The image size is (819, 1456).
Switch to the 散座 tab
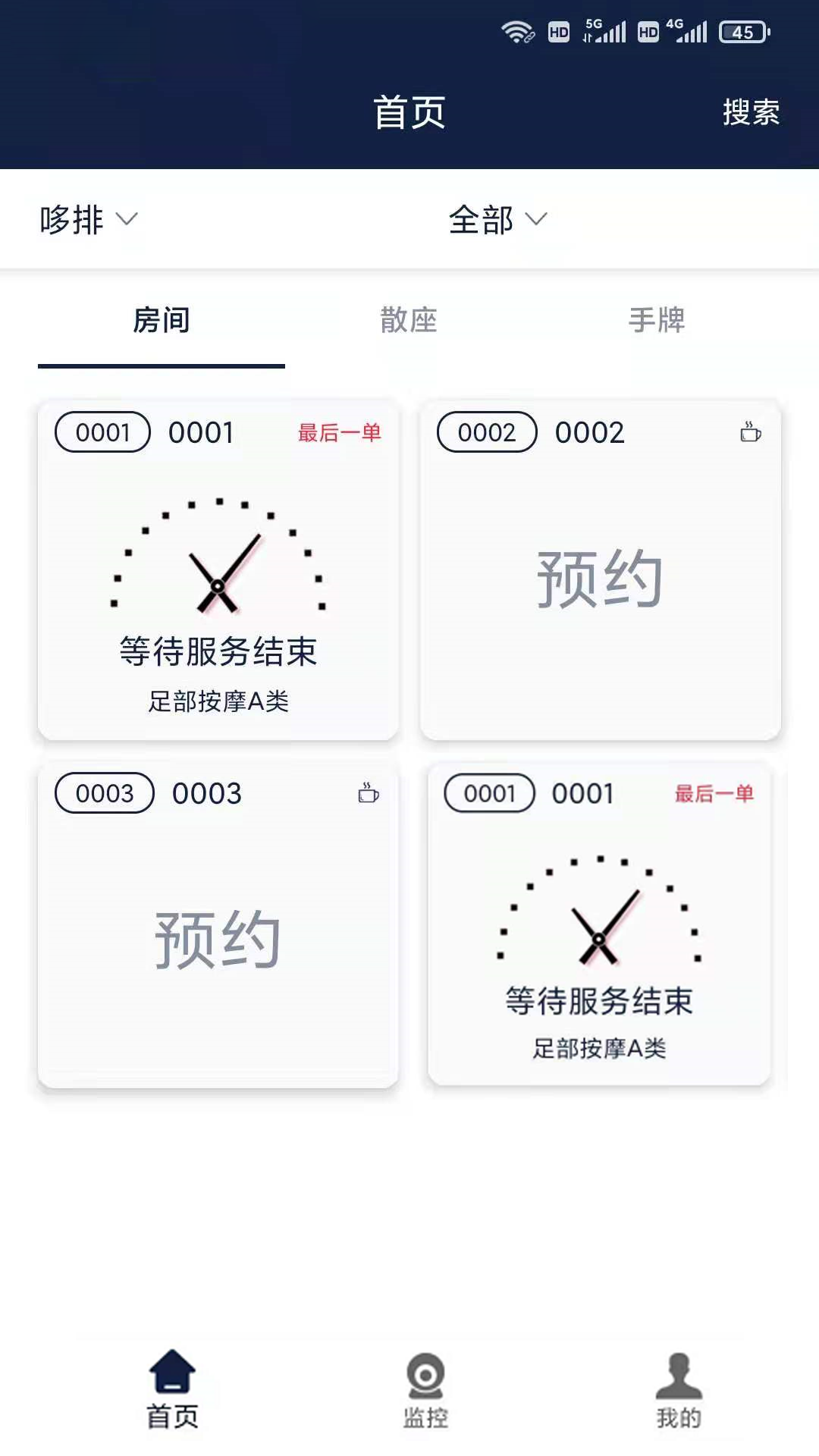click(409, 320)
